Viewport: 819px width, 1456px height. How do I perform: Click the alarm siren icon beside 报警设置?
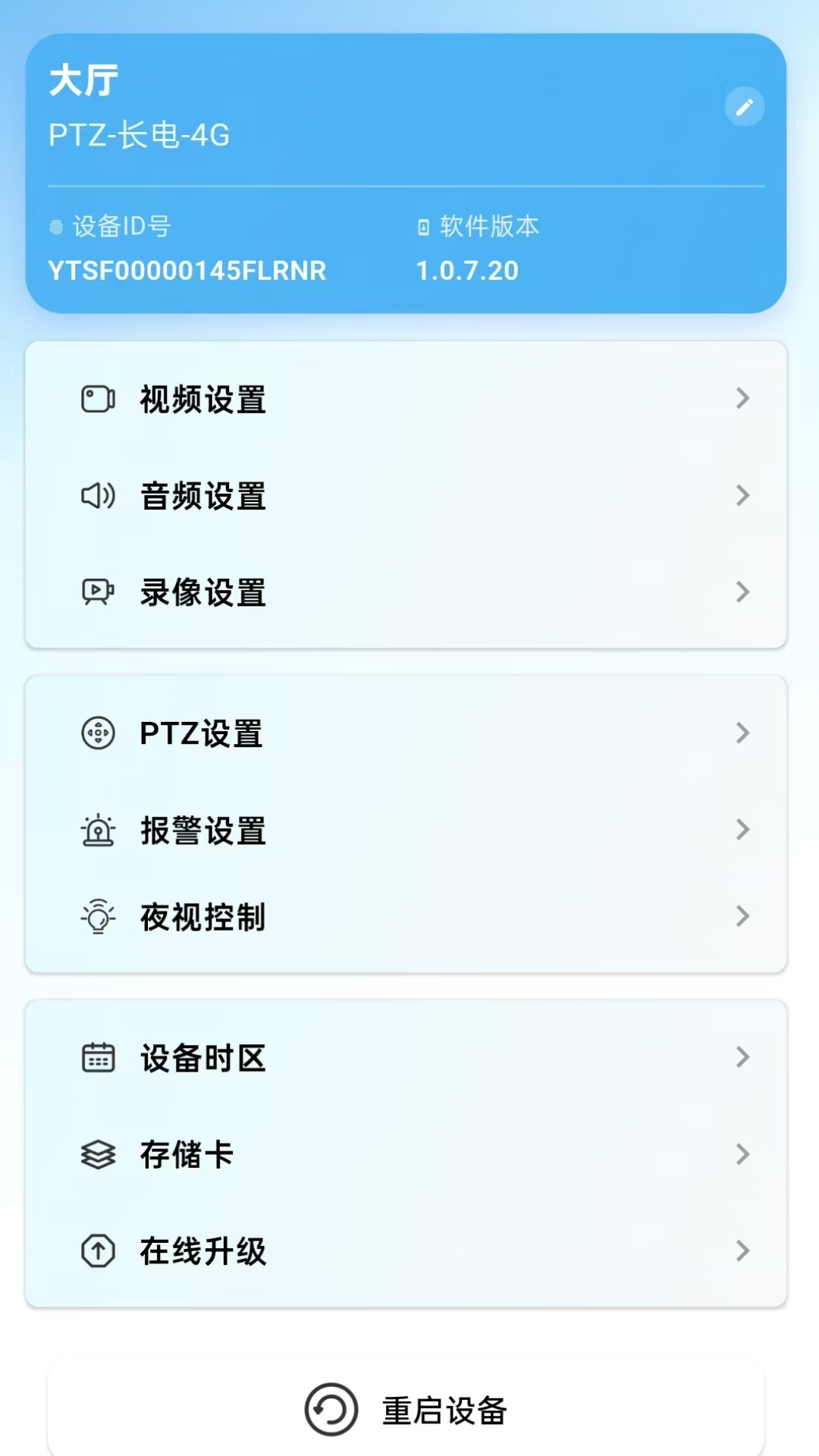pos(98,831)
